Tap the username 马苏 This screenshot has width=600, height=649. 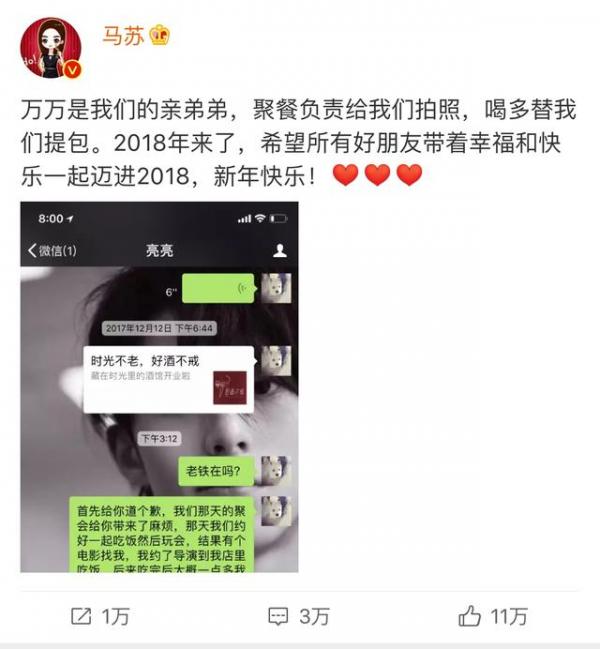[124, 36]
